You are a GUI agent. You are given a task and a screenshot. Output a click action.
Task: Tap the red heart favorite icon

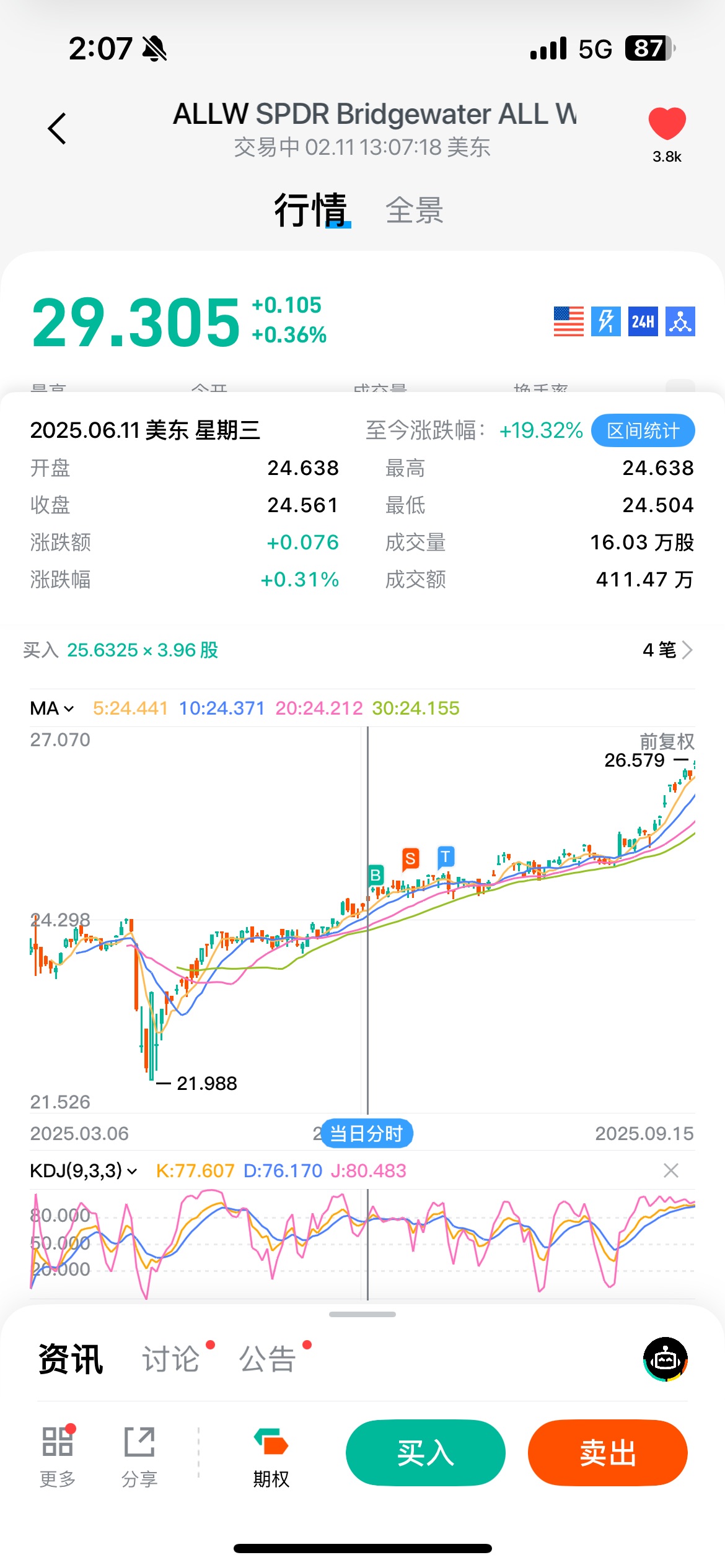pos(667,124)
